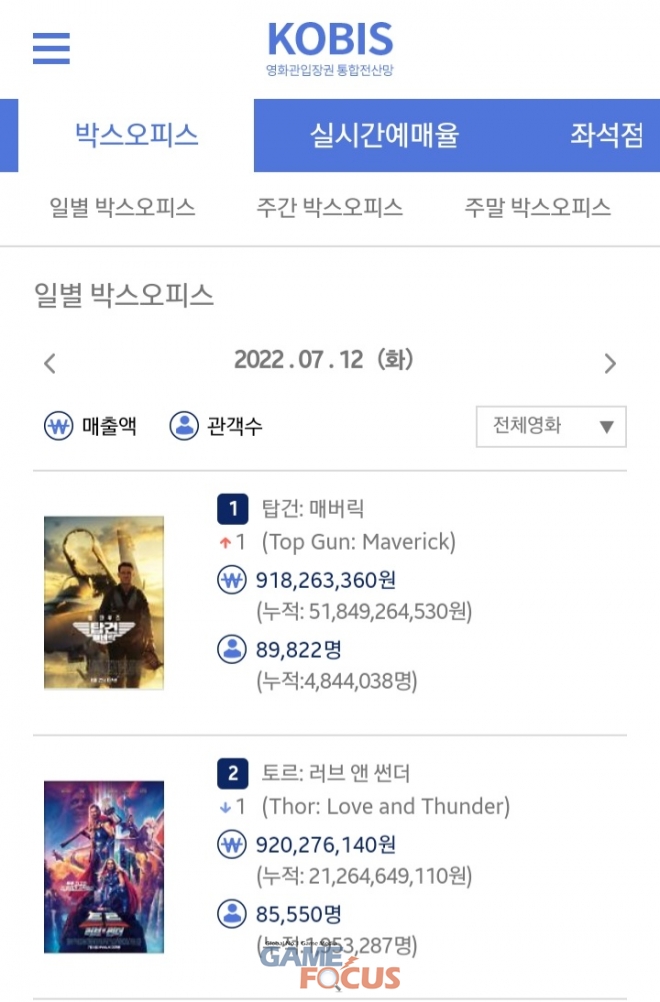
Task: Open the Top Gun: Maverick poster
Action: point(104,602)
